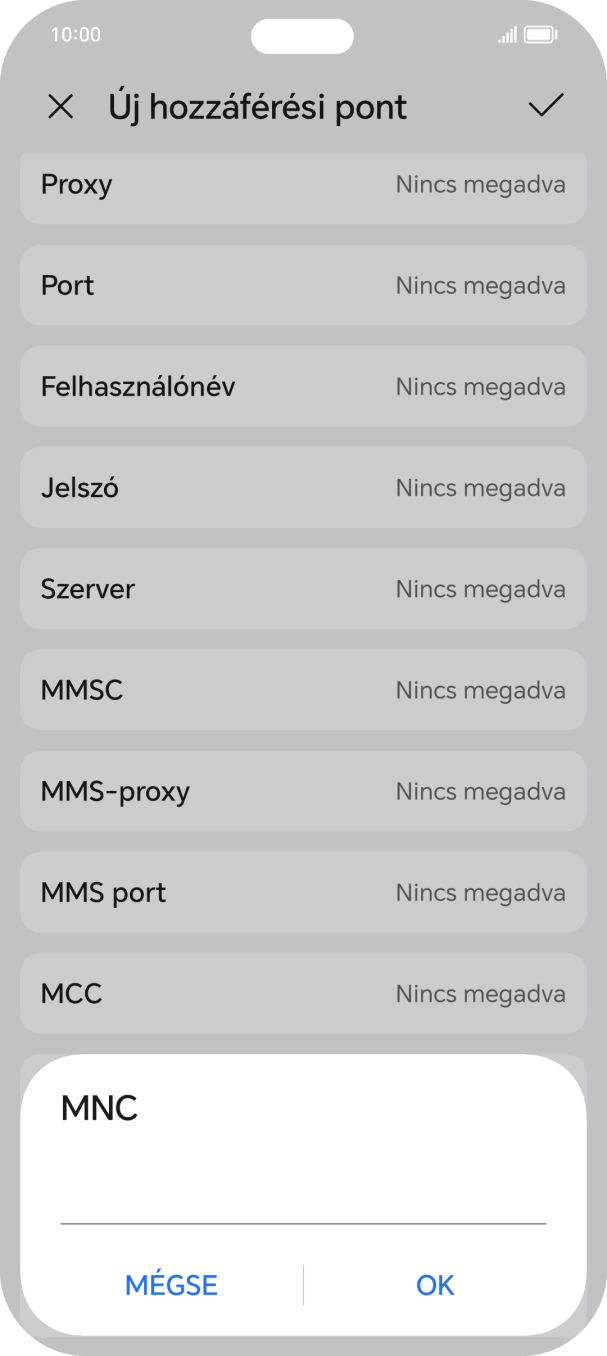Open the Jelszó setting row
Viewport: 607px width, 1356px height.
click(303, 488)
